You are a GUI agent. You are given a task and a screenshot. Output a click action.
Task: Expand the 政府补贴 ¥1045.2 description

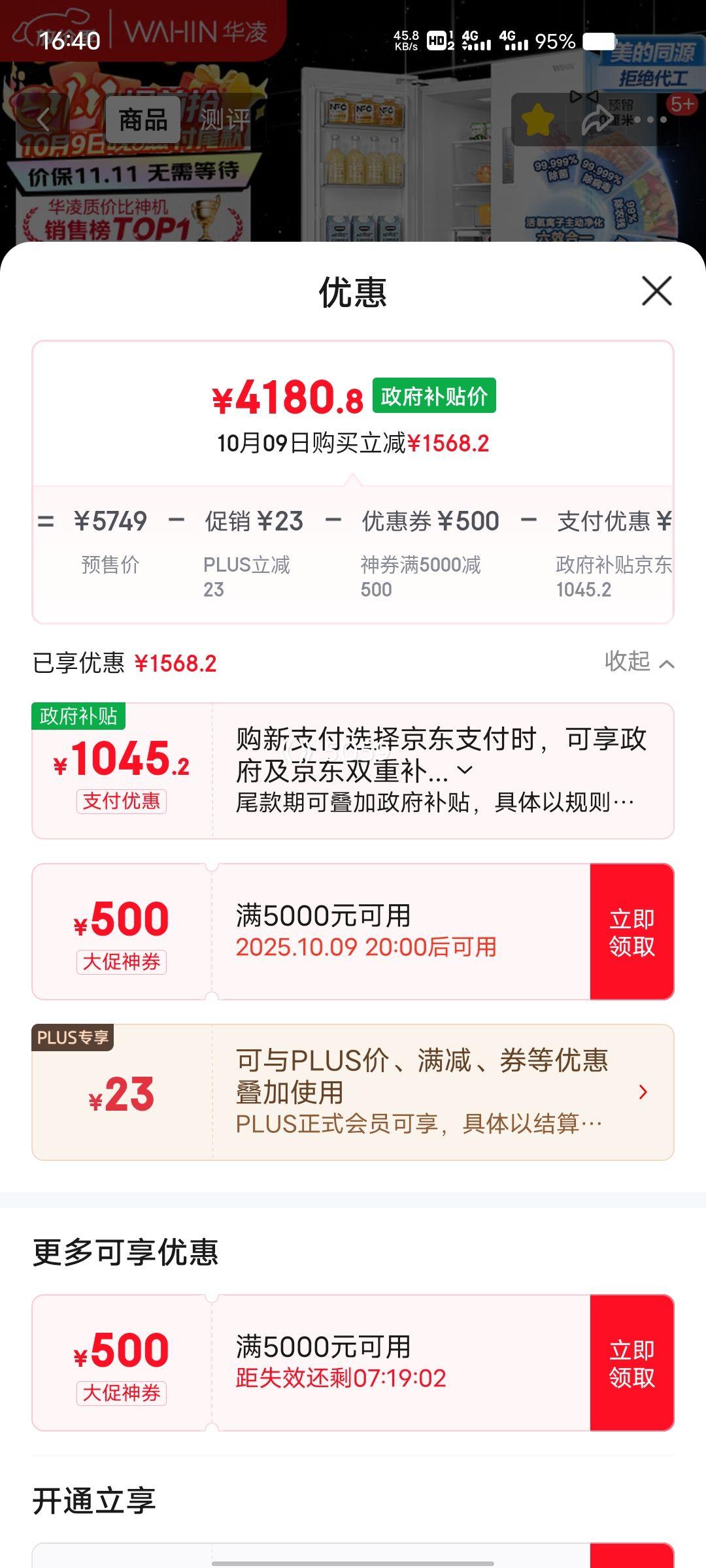[x=465, y=770]
